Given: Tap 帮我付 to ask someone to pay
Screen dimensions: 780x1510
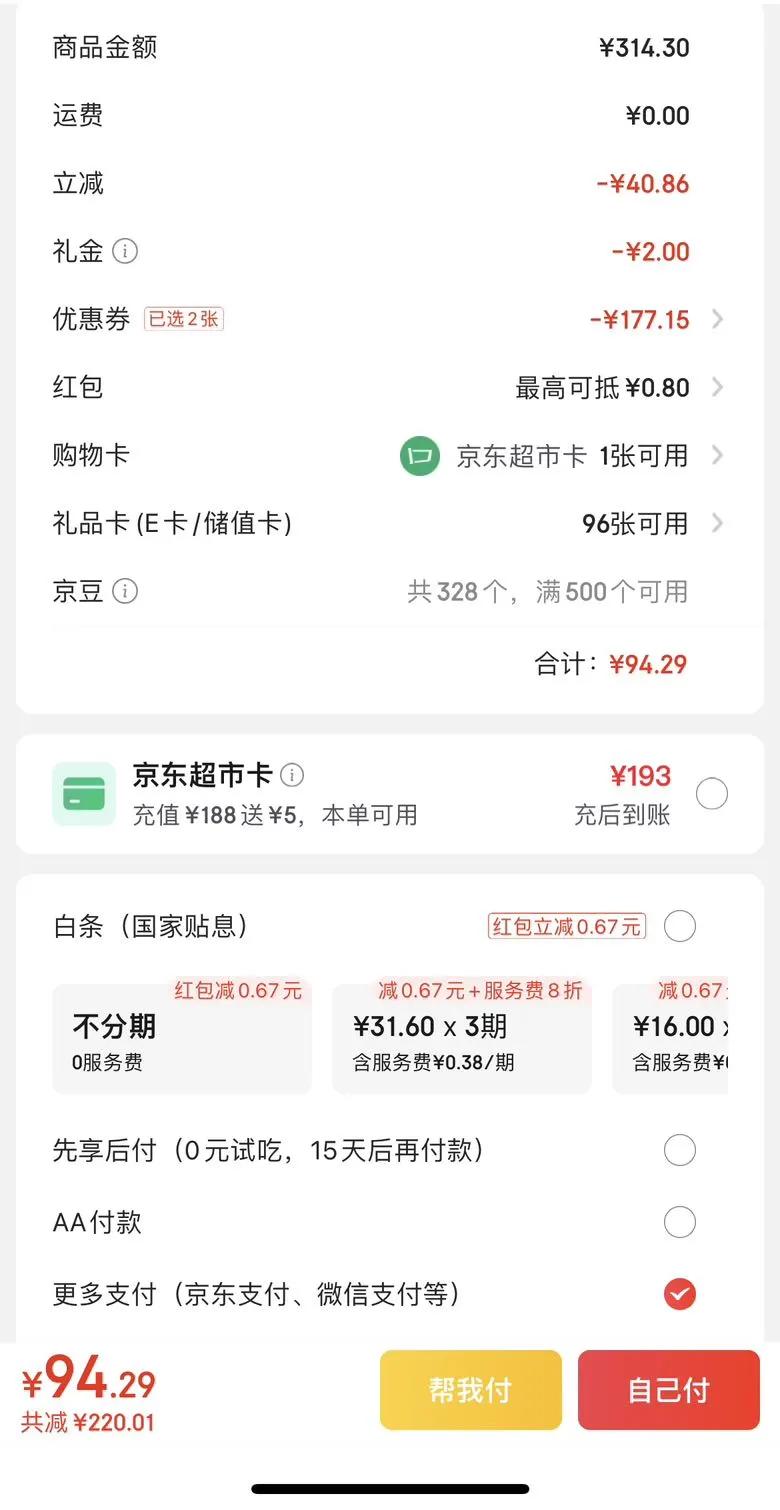Looking at the screenshot, I should pyautogui.click(x=470, y=1390).
